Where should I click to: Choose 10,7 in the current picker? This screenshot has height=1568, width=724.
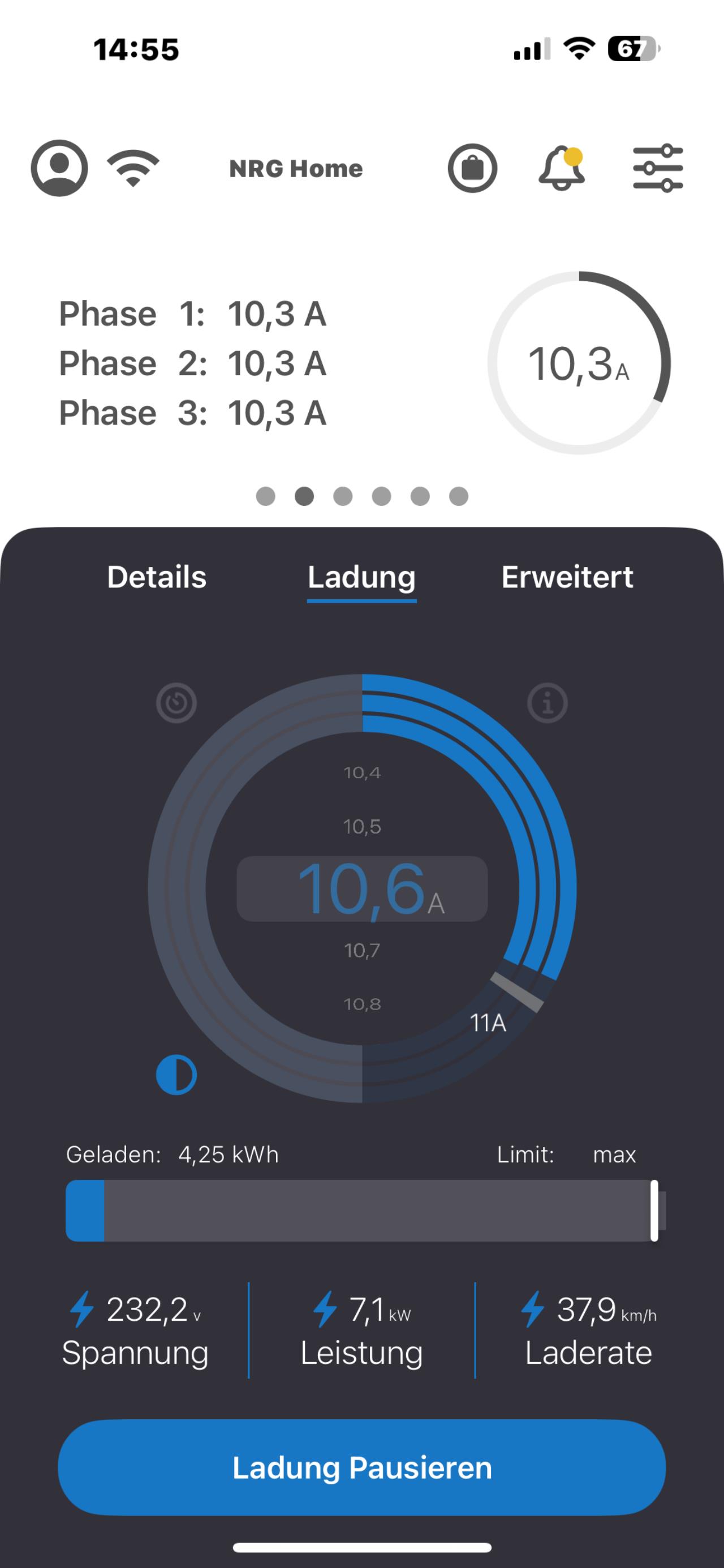tap(362, 950)
